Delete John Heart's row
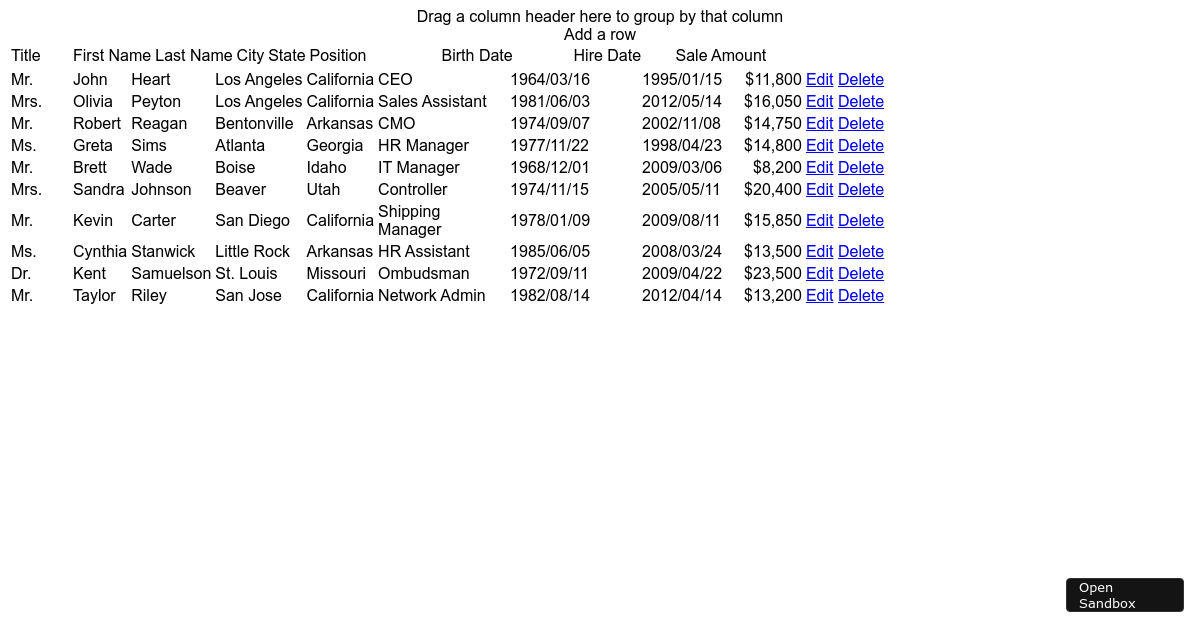Image resolution: width=1200 pixels, height=630 pixels. tap(860, 80)
